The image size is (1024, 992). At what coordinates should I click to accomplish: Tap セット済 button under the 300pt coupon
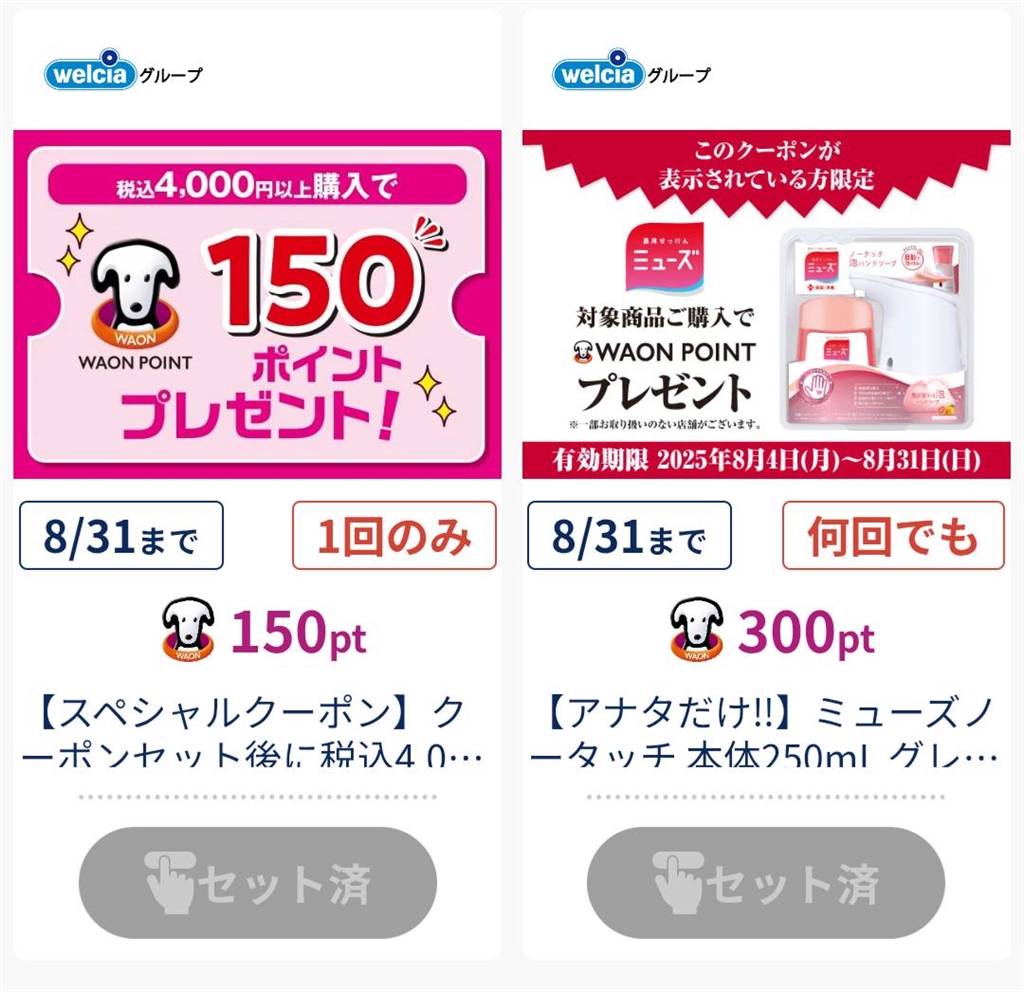point(765,883)
